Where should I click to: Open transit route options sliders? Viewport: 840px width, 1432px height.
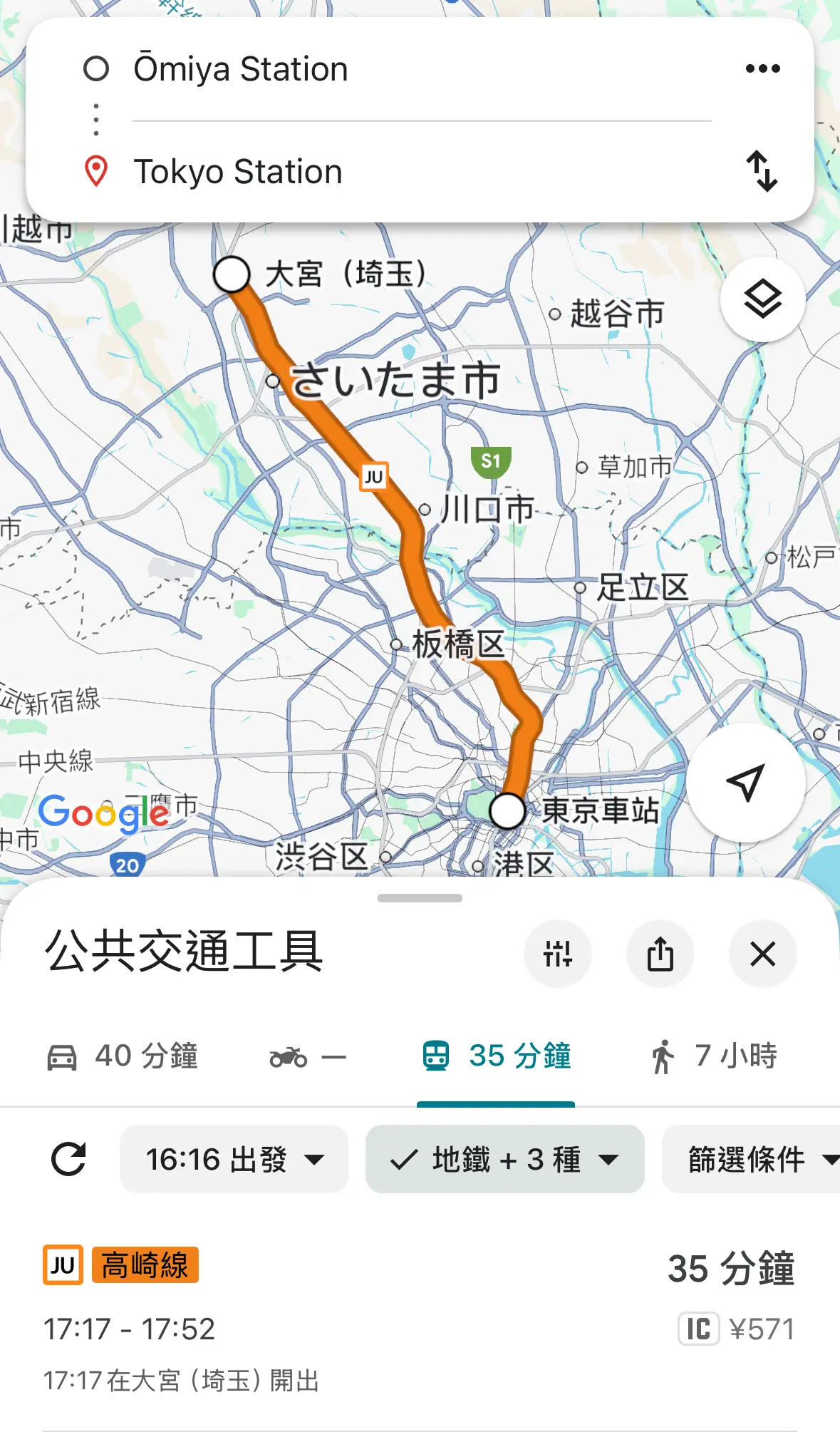pos(558,954)
